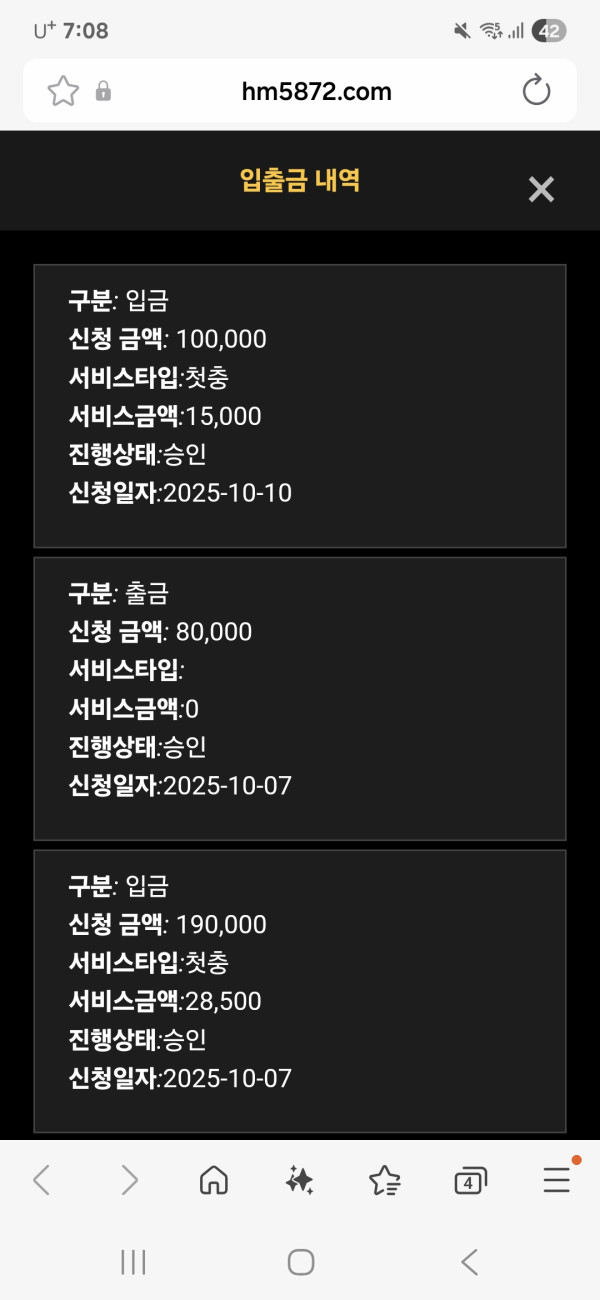Go back to the previous page
The image size is (600, 1300).
(42, 1181)
